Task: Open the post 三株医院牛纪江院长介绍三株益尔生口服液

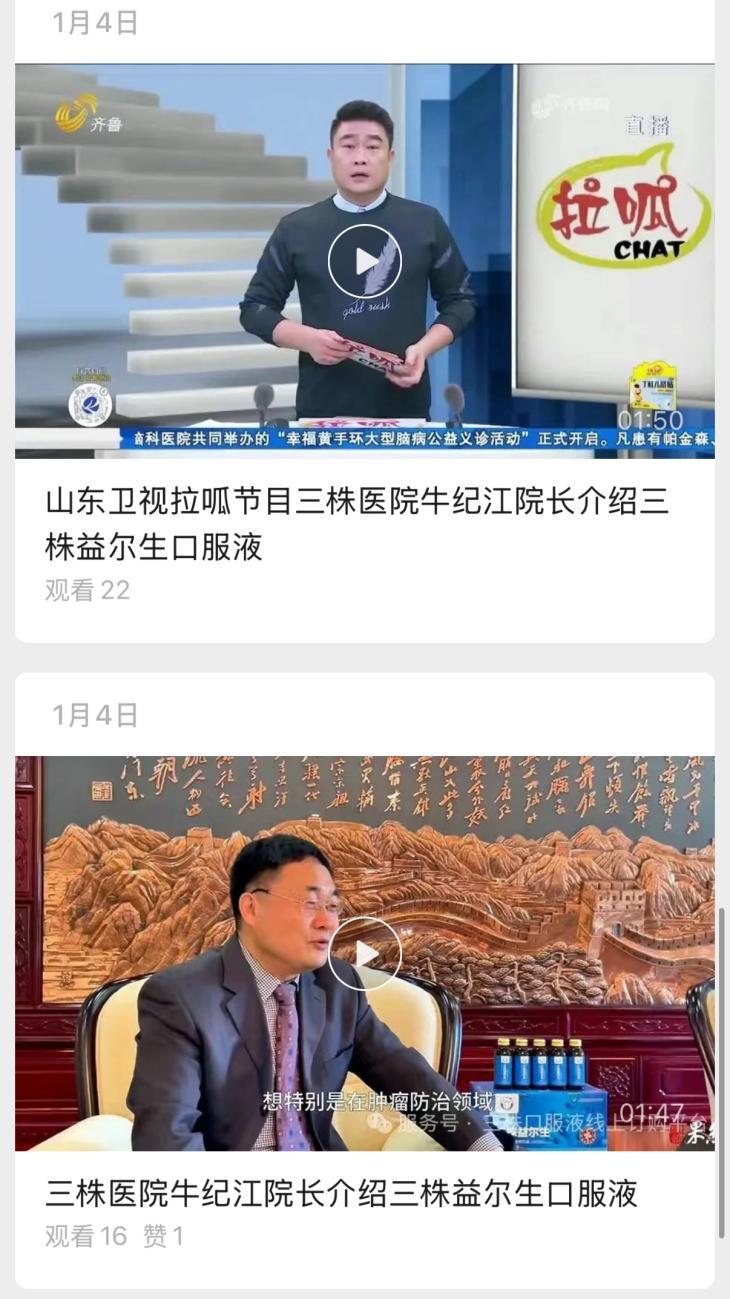Action: pos(341,1193)
